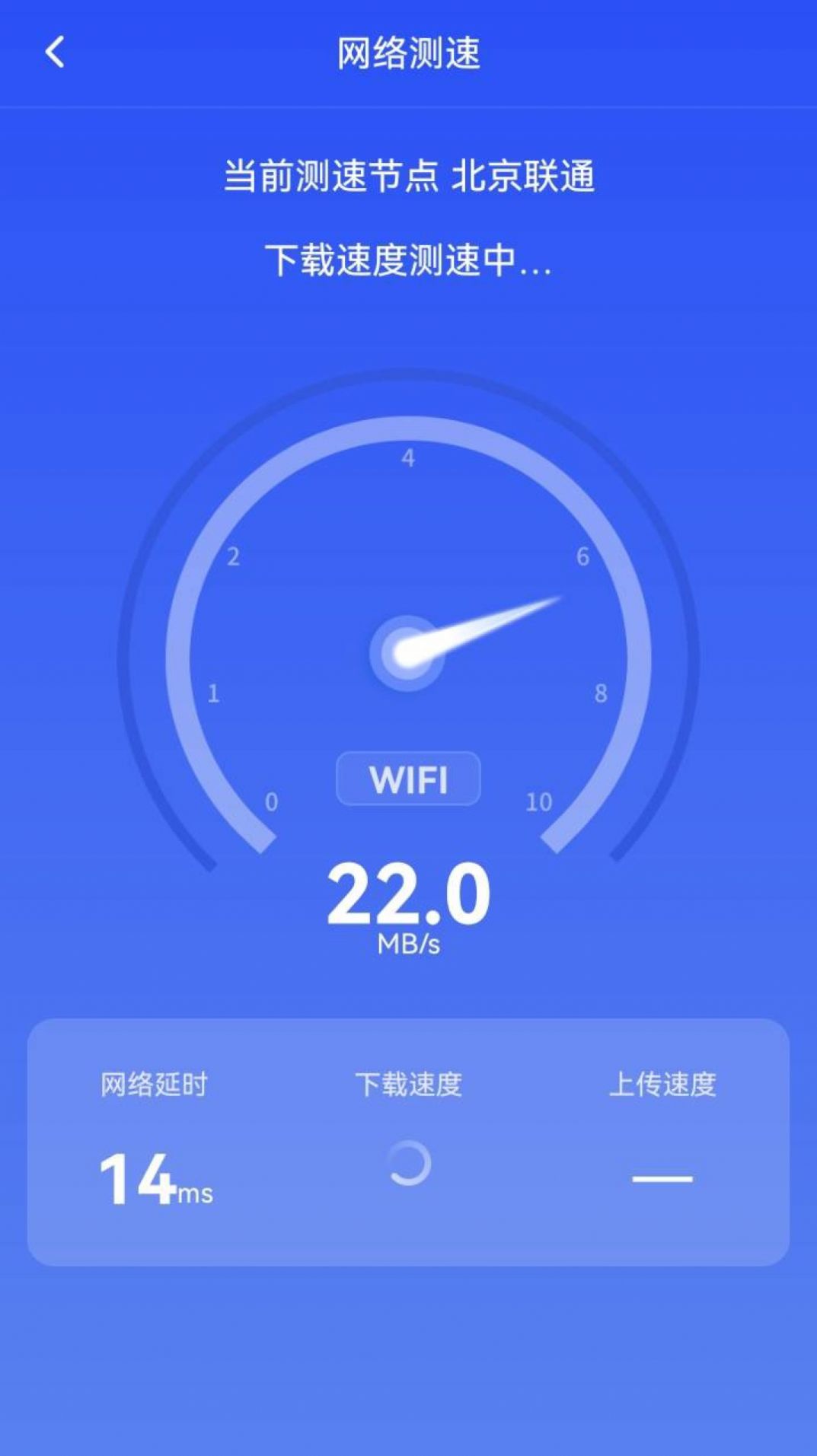Expand the 当前测速节点 北京联通 node selector
Viewport: 817px width, 1456px height.
click(x=408, y=175)
